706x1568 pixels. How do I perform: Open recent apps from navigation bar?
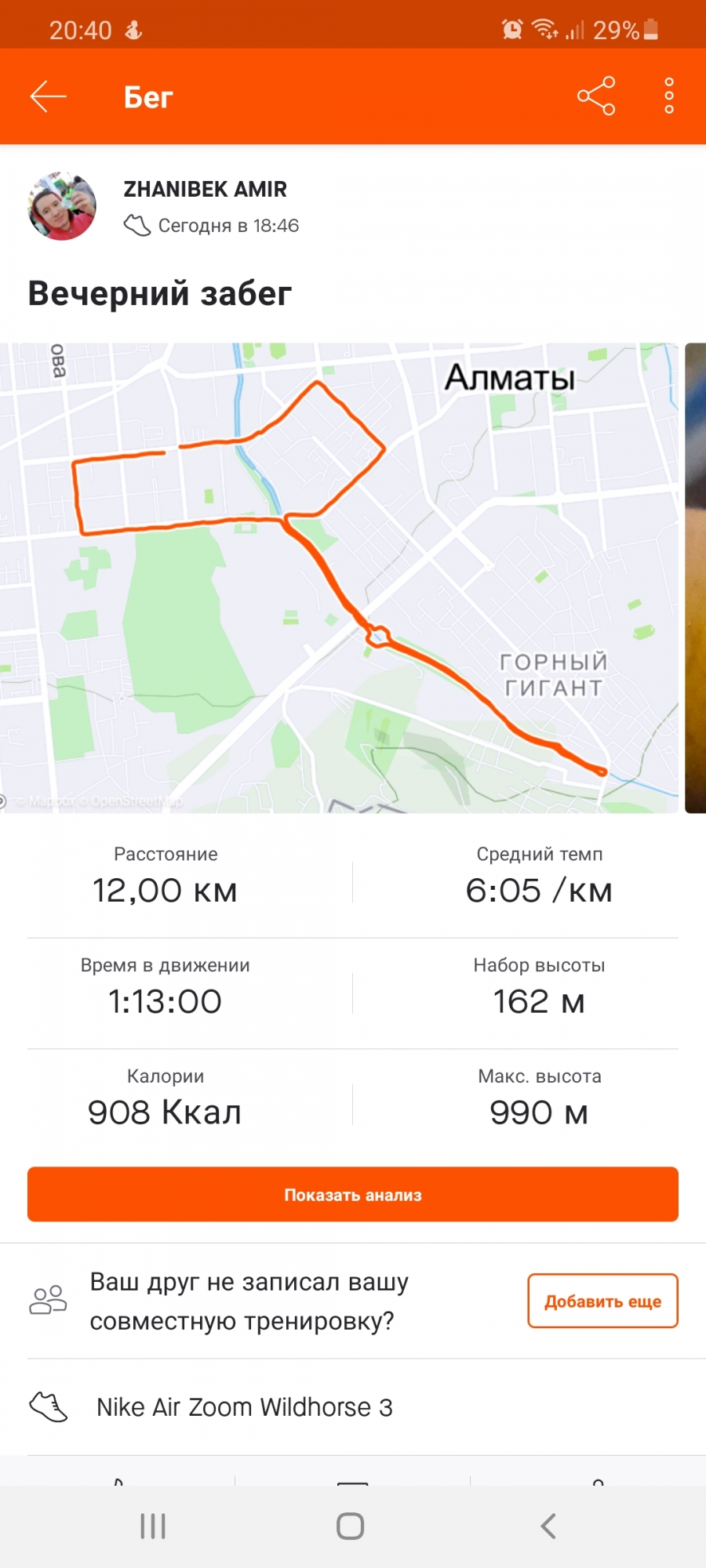point(153,1526)
